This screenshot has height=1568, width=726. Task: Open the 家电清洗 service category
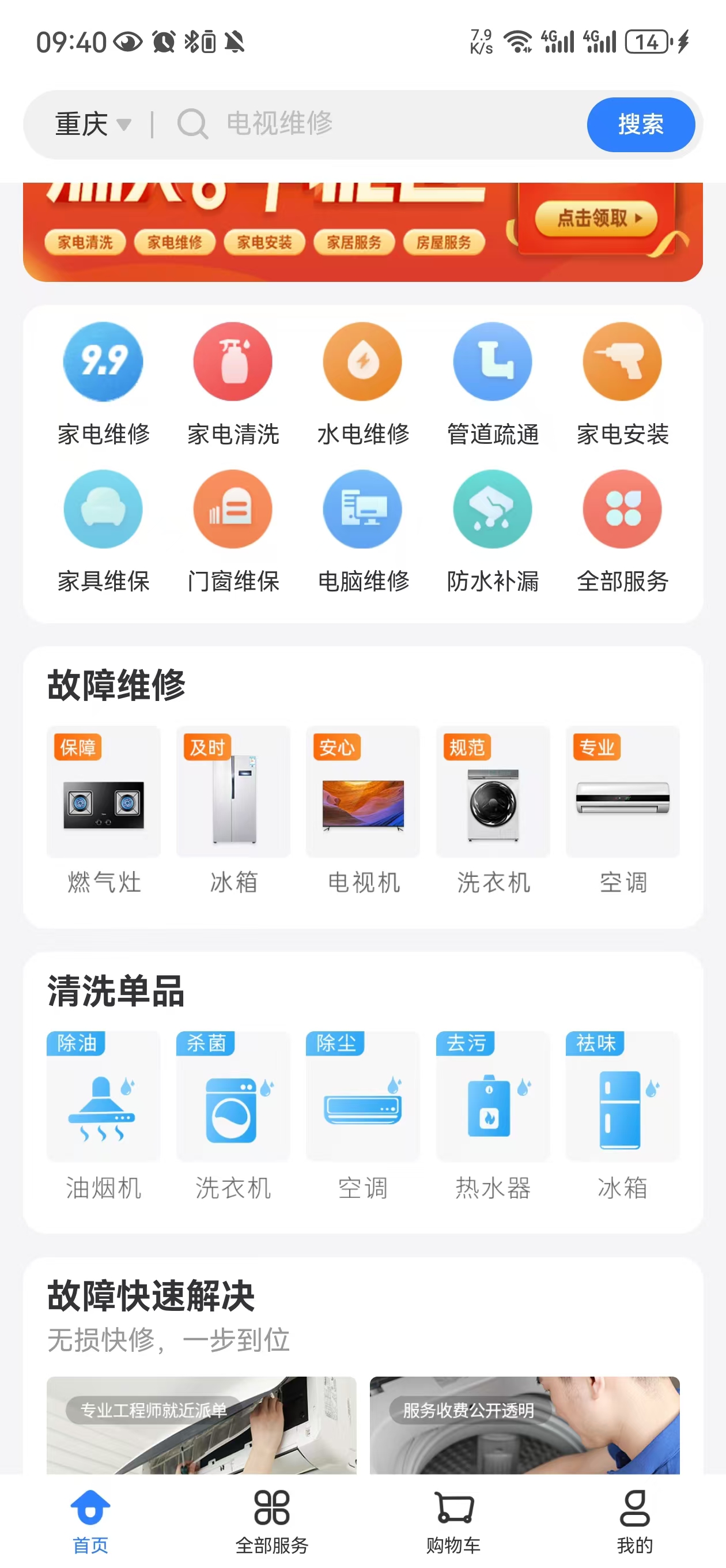[x=233, y=384]
